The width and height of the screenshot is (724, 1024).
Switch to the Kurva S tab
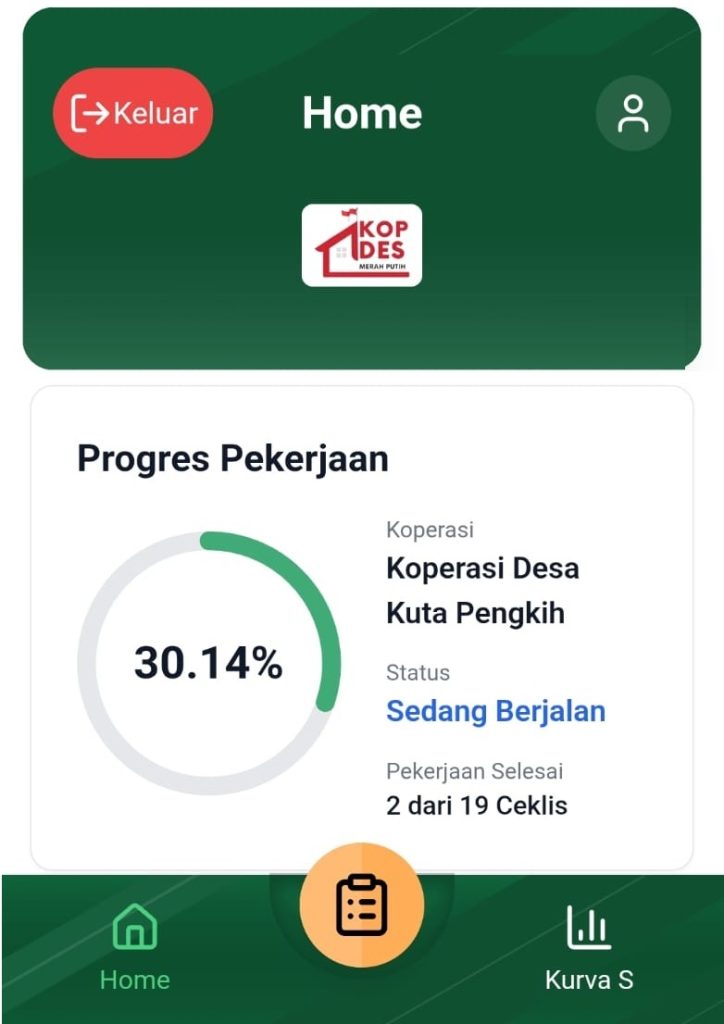point(589,946)
